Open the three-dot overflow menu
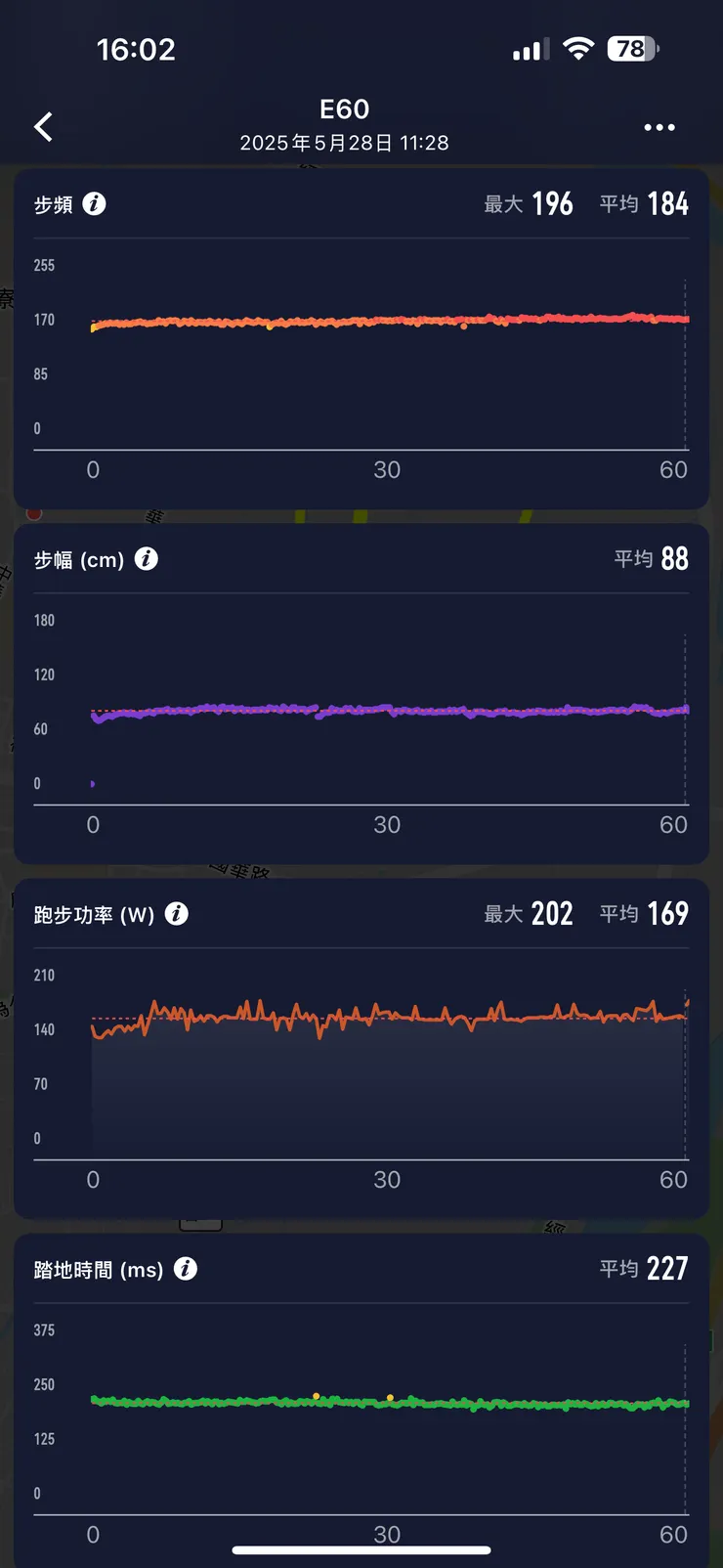 659,127
